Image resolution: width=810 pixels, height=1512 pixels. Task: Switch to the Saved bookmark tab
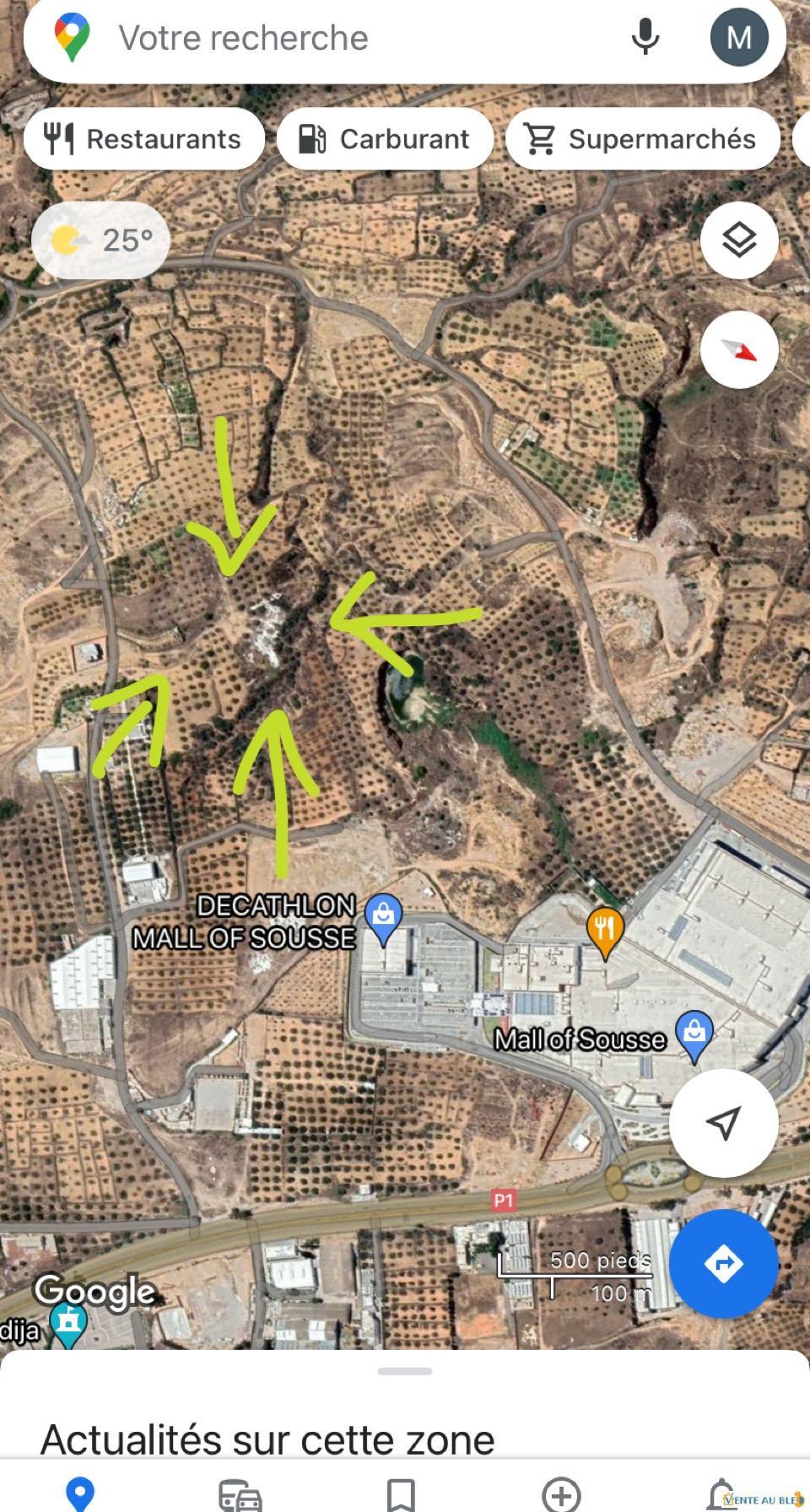pyautogui.click(x=401, y=1494)
